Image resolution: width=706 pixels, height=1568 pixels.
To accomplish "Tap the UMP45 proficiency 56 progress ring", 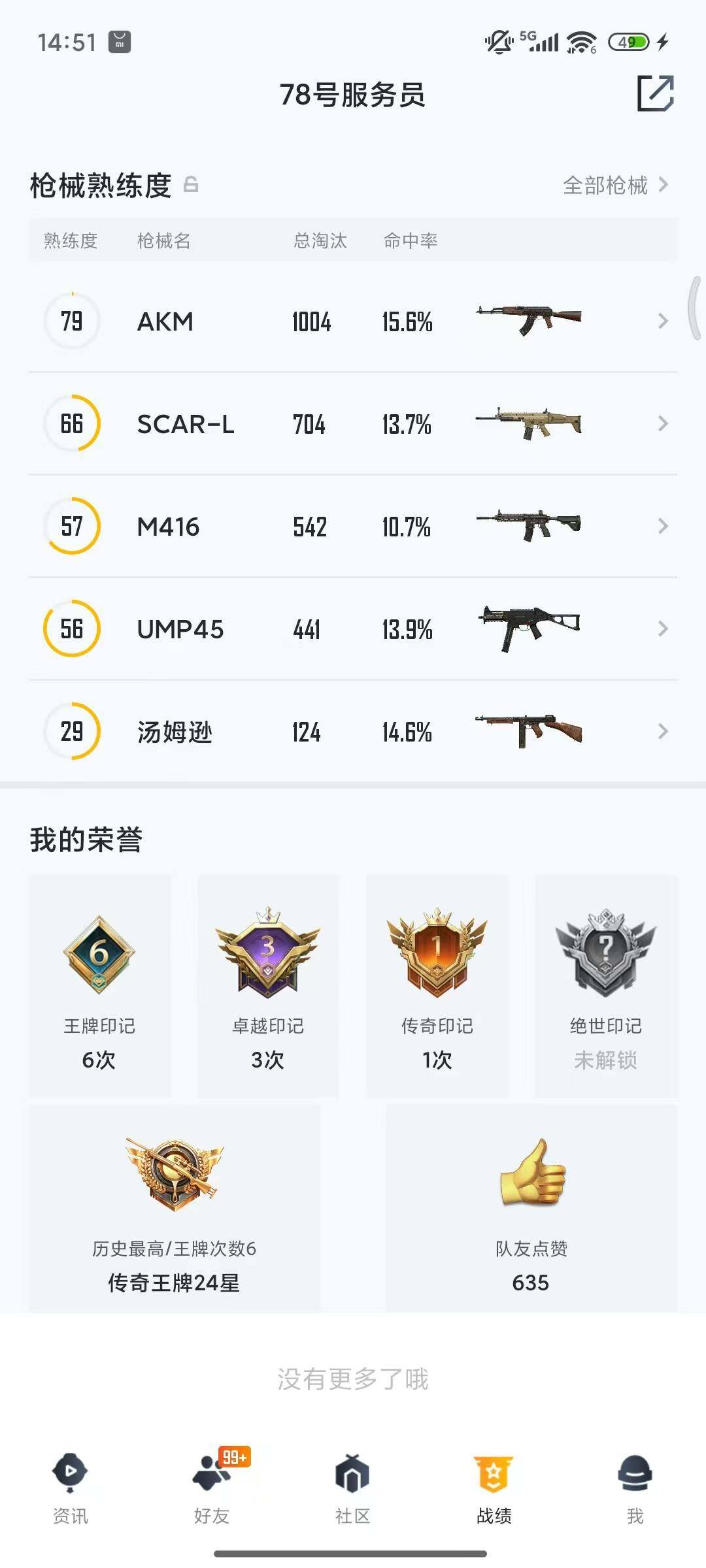I will 71,629.
